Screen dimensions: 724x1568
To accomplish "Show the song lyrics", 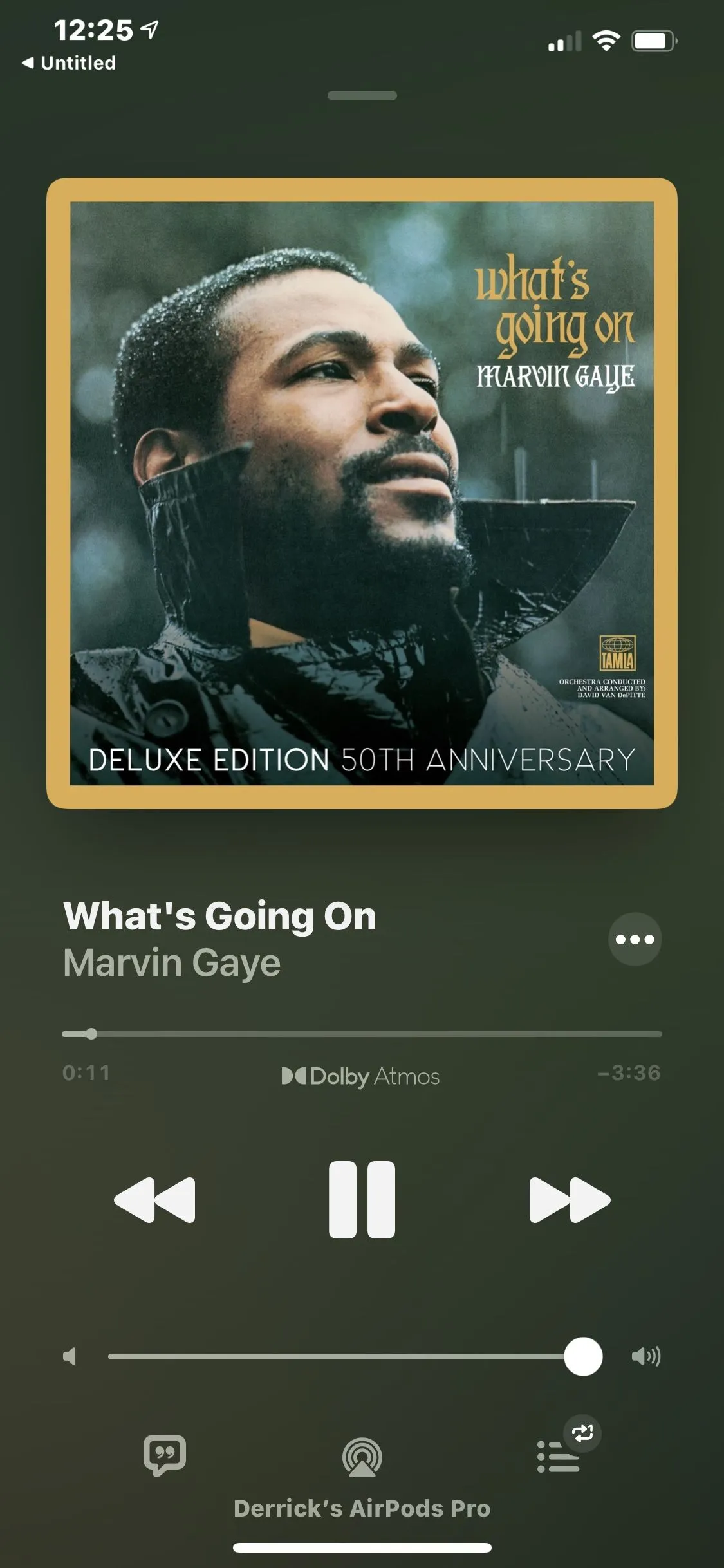I will coord(165,1455).
